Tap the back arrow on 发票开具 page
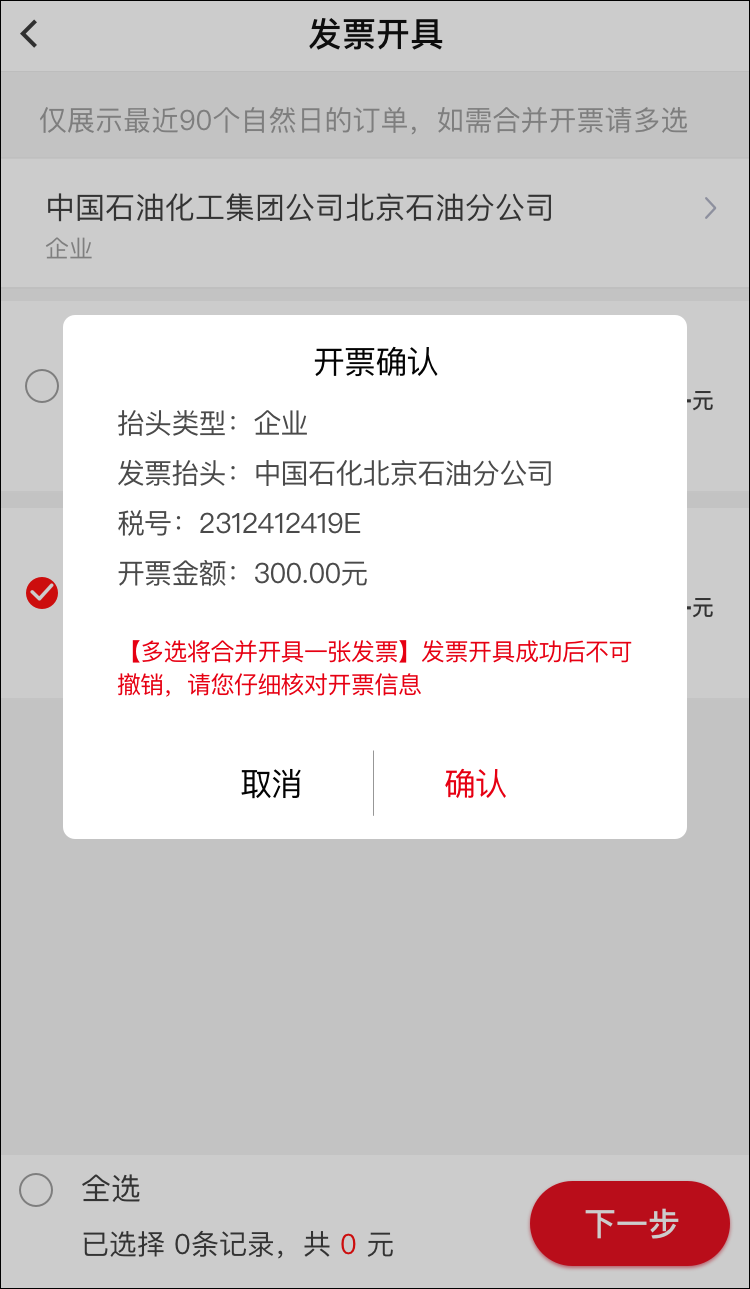 (x=28, y=33)
